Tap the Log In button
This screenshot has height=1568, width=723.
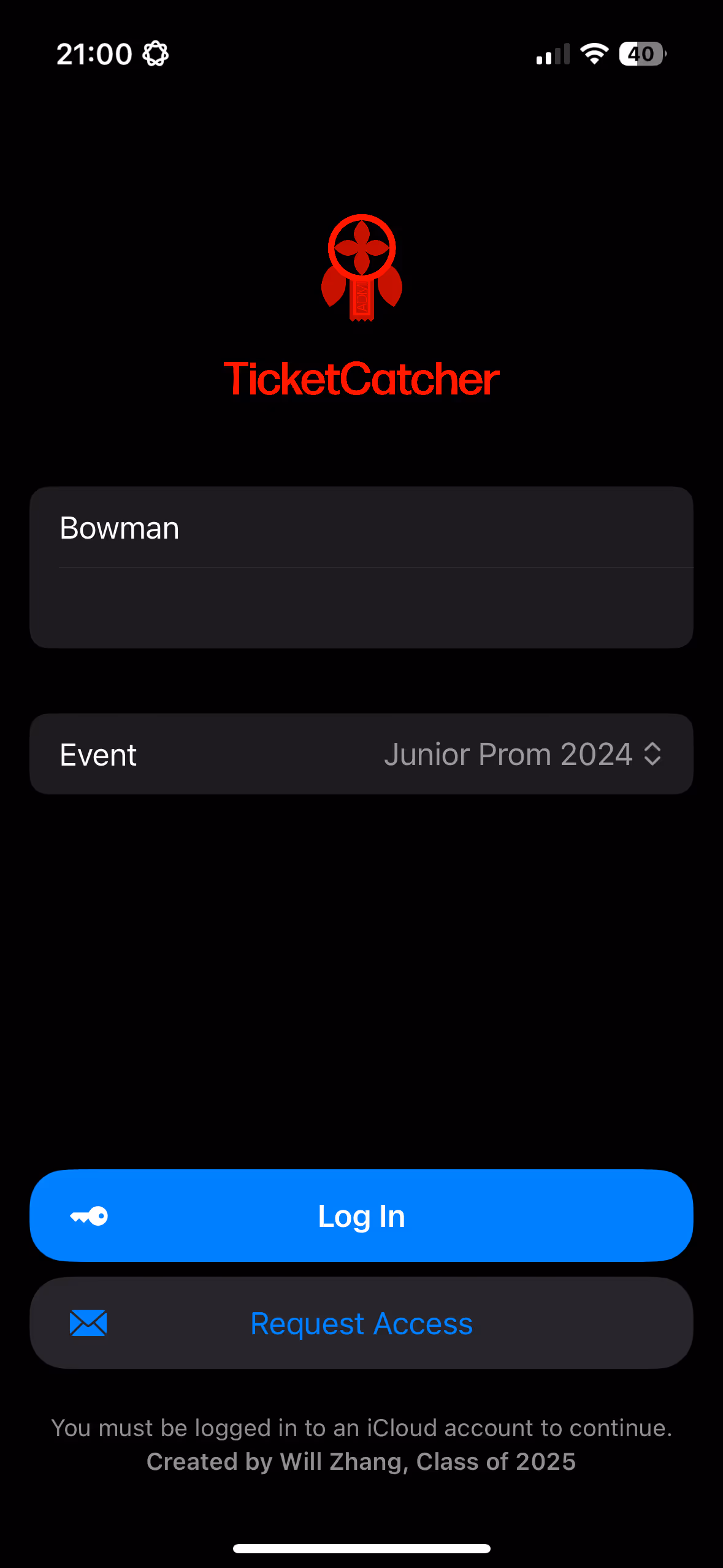361,1215
